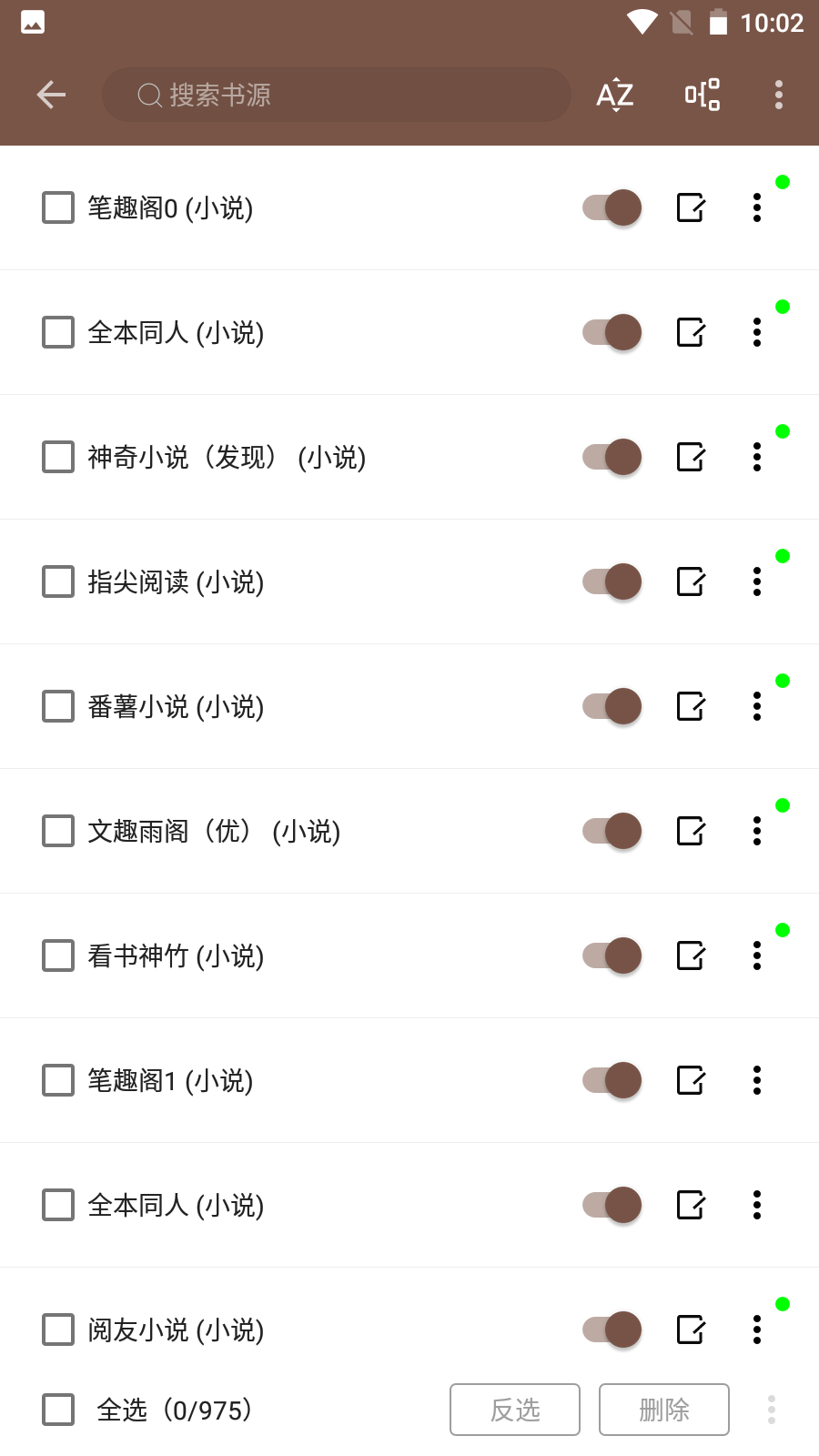
Task: Tick the 全选 select-all checkbox
Action: click(58, 1410)
